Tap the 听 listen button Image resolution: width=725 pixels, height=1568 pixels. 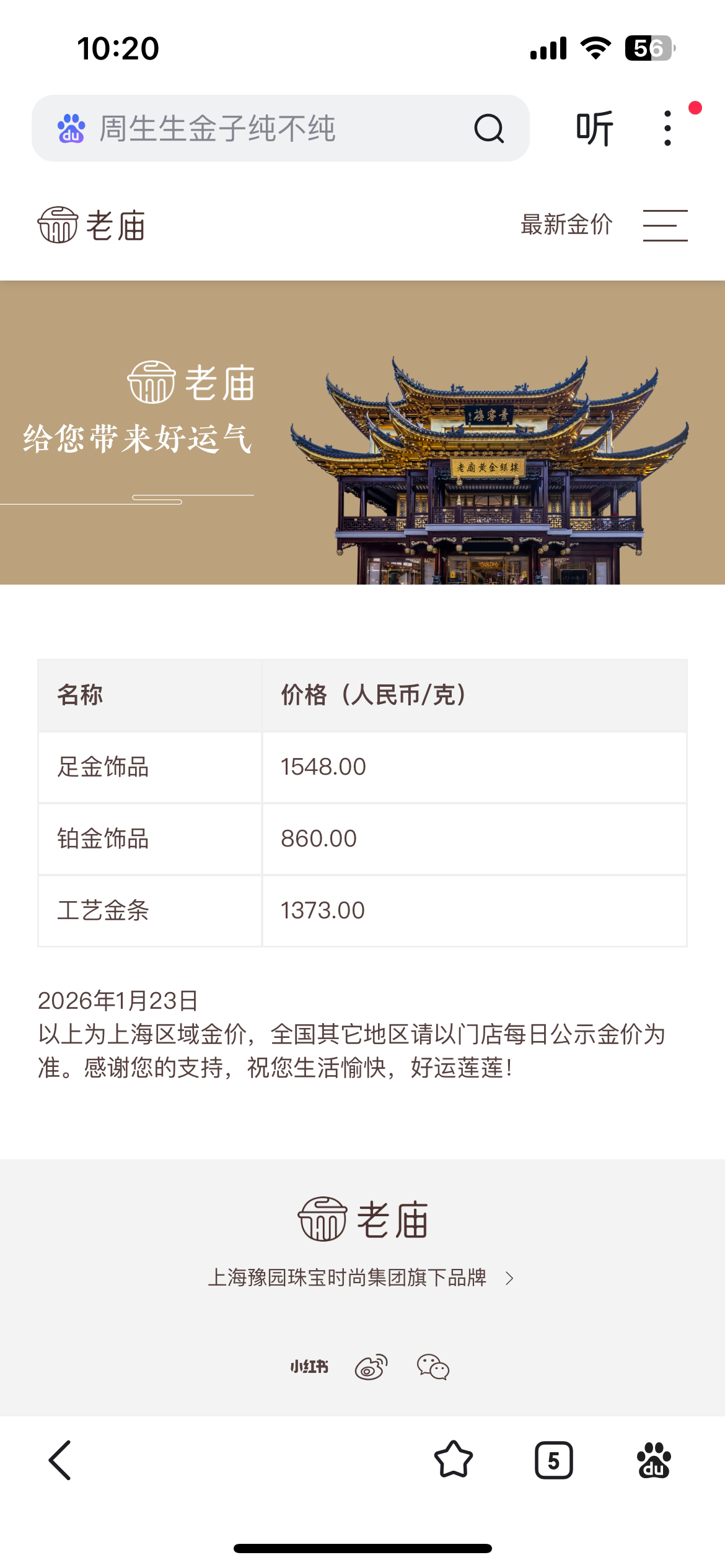[x=594, y=129]
